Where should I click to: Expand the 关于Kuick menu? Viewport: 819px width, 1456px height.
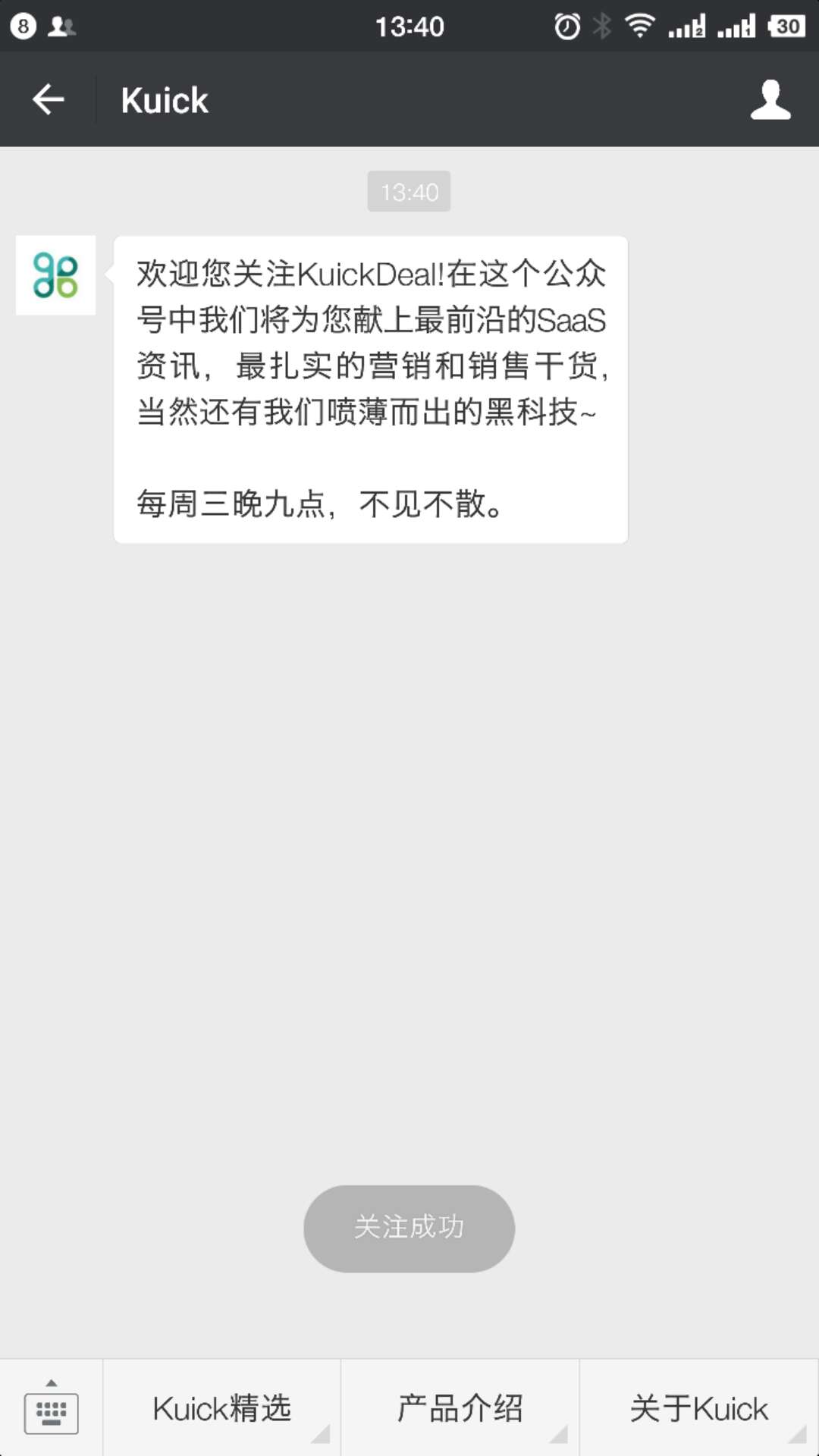[x=699, y=1408]
